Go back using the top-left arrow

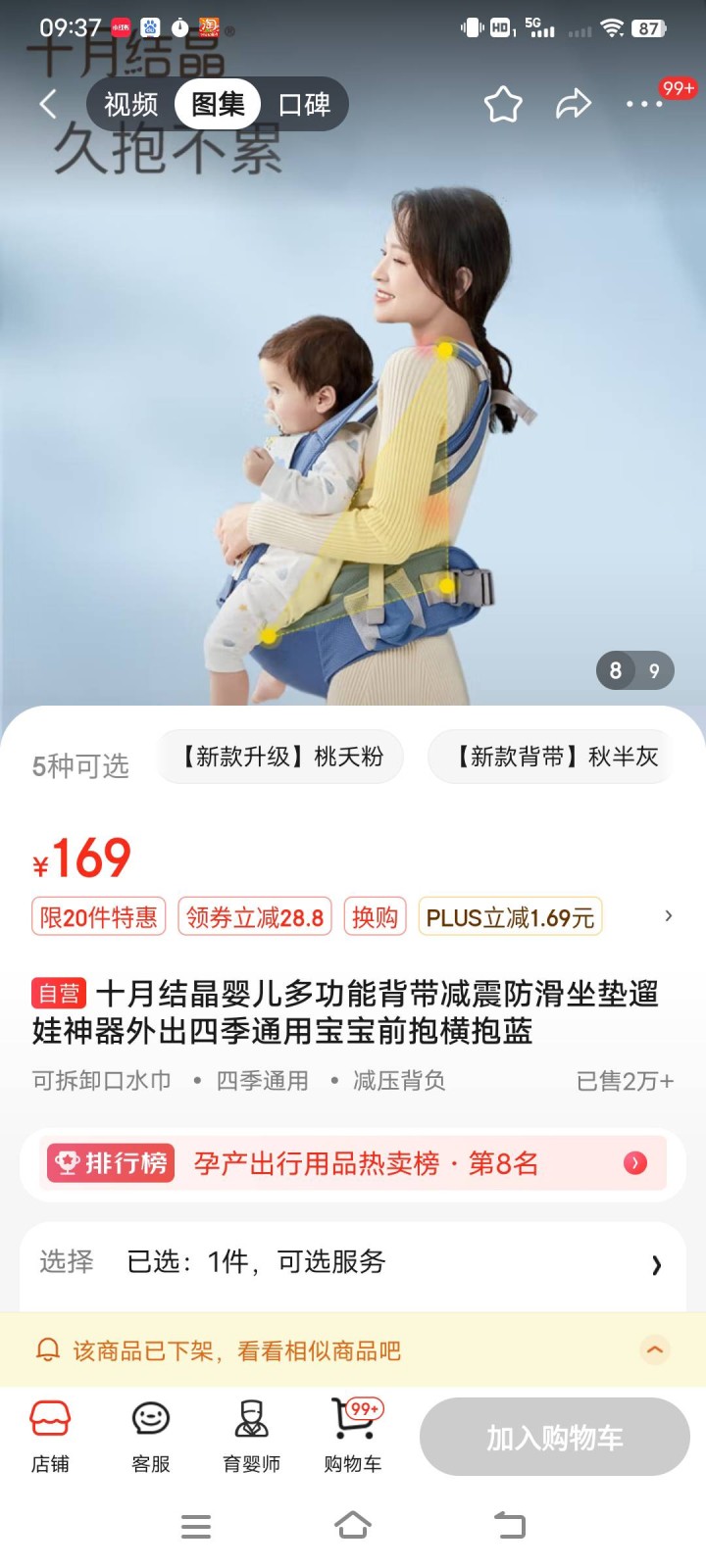[48, 104]
